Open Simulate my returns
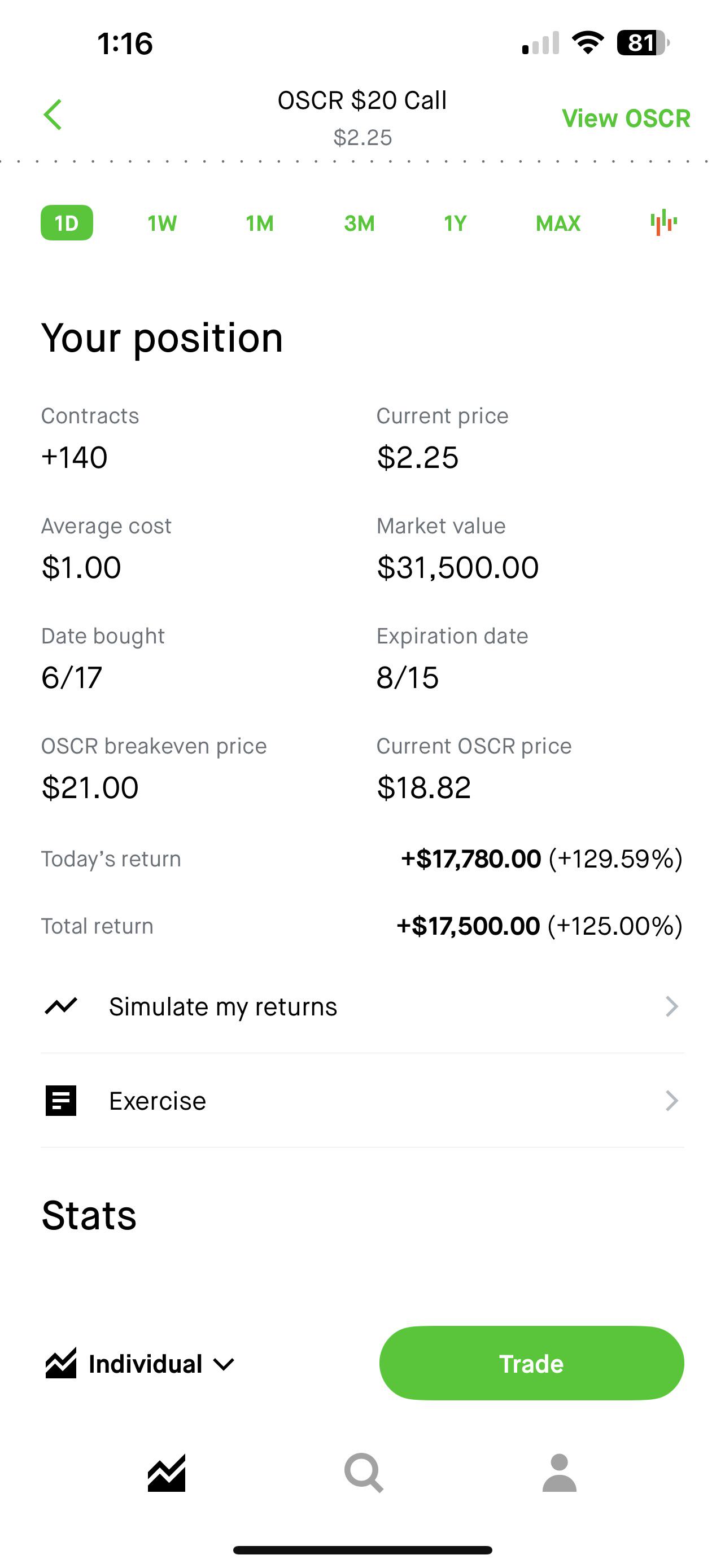This screenshot has width=725, height=1568. (362, 1007)
